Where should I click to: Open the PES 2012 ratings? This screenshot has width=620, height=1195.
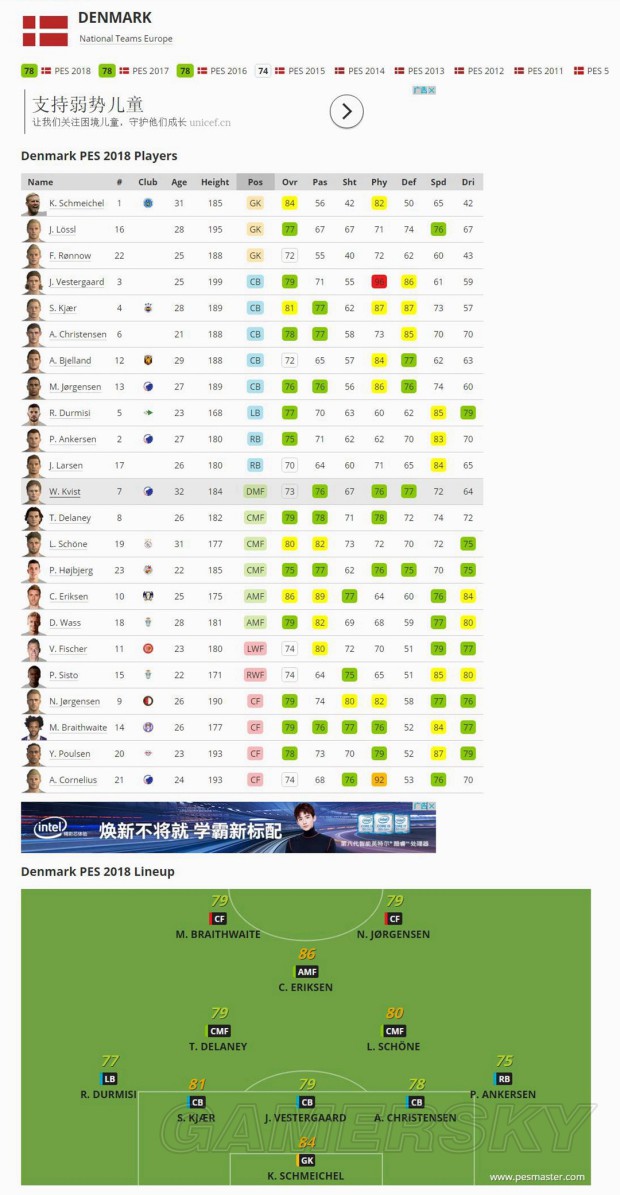tap(486, 71)
